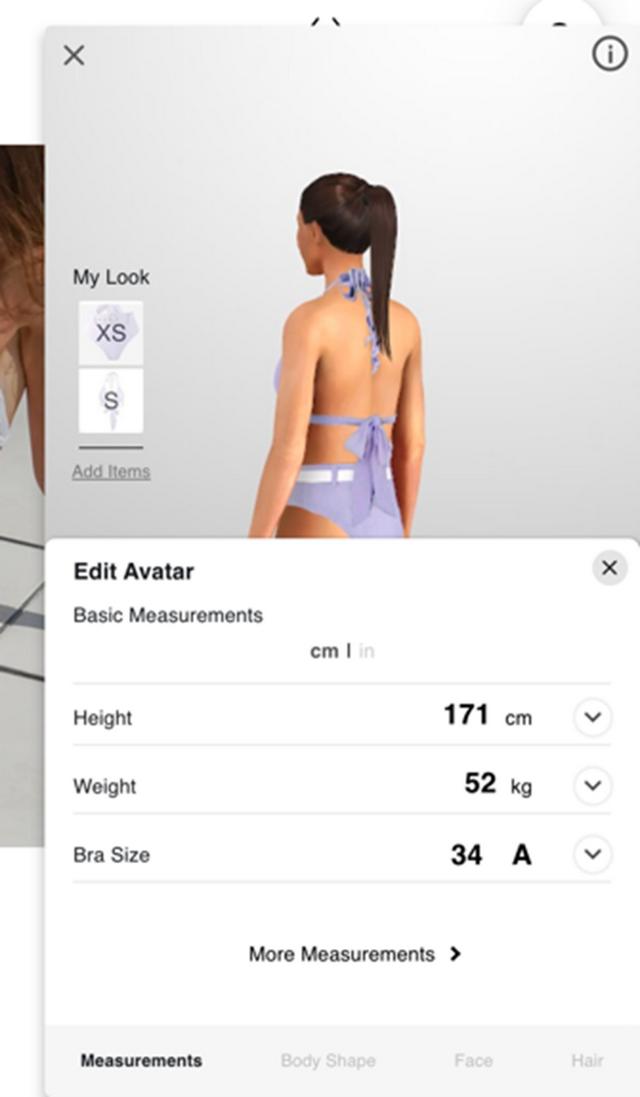Switch units to inches

pos(367,651)
